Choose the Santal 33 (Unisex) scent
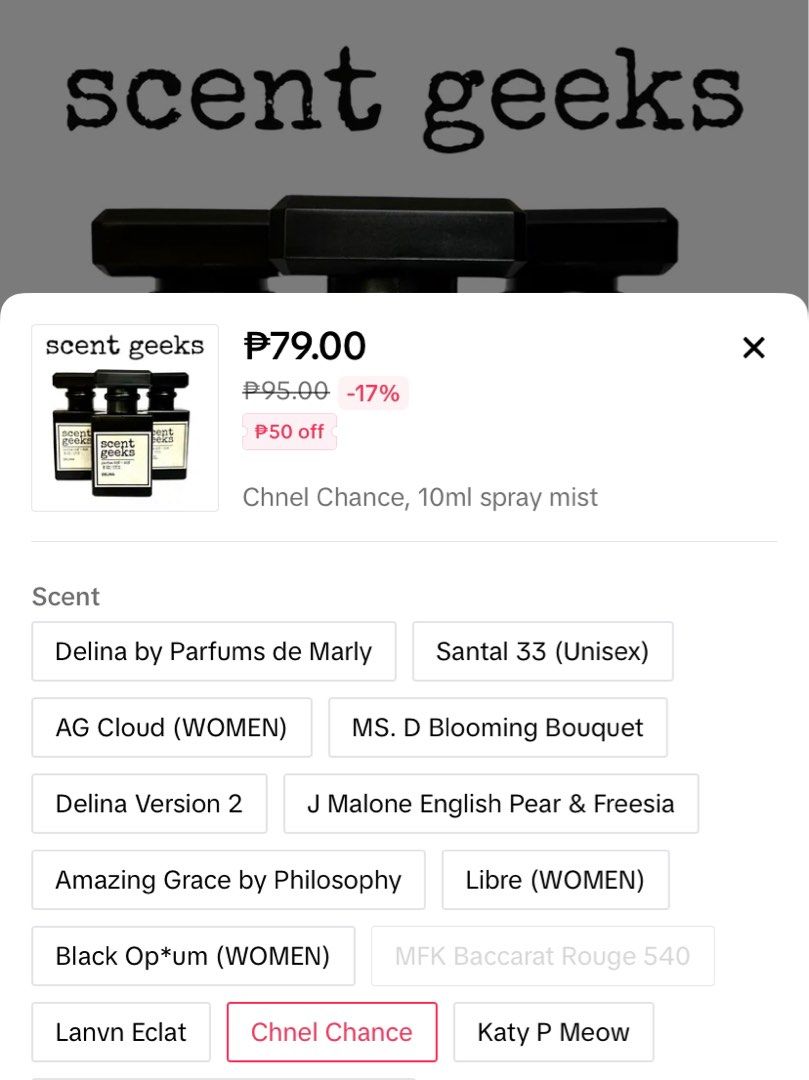This screenshot has width=809, height=1080. (x=543, y=651)
